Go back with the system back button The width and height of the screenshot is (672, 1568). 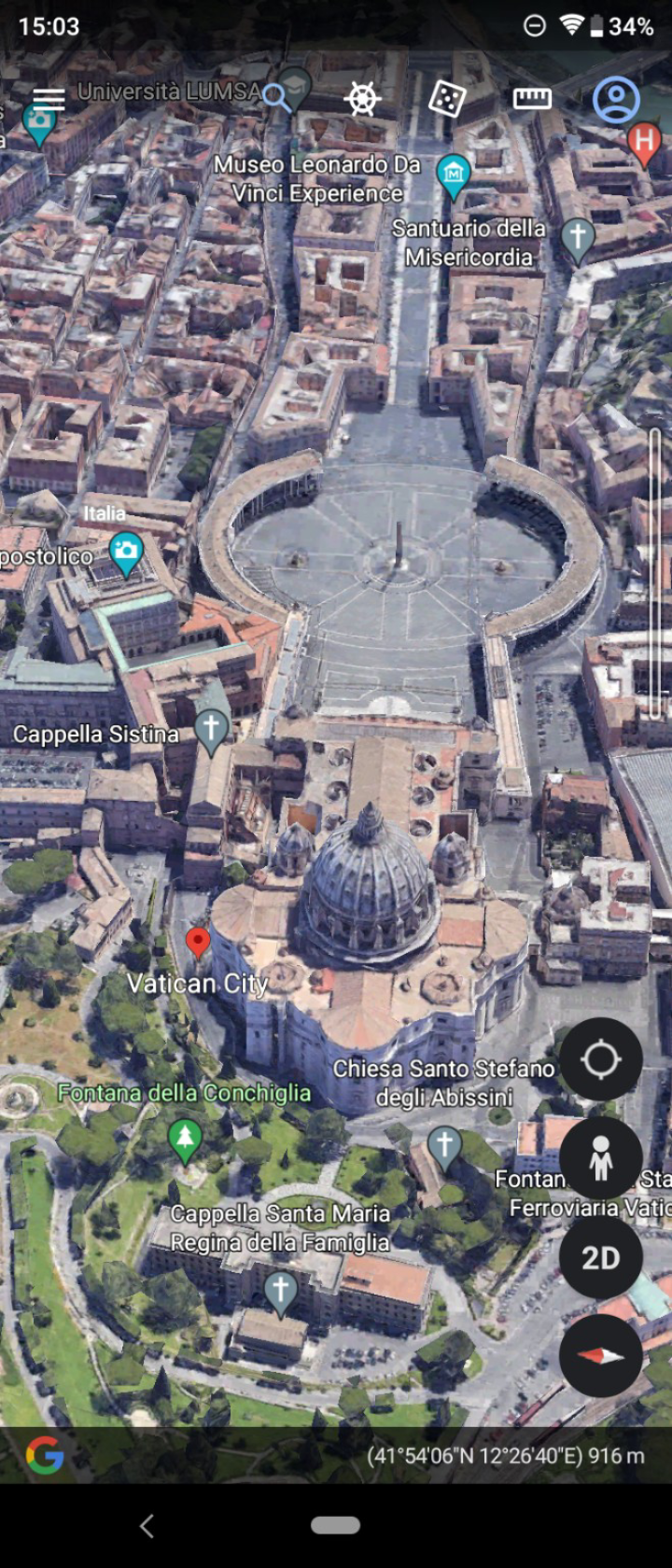(147, 1526)
